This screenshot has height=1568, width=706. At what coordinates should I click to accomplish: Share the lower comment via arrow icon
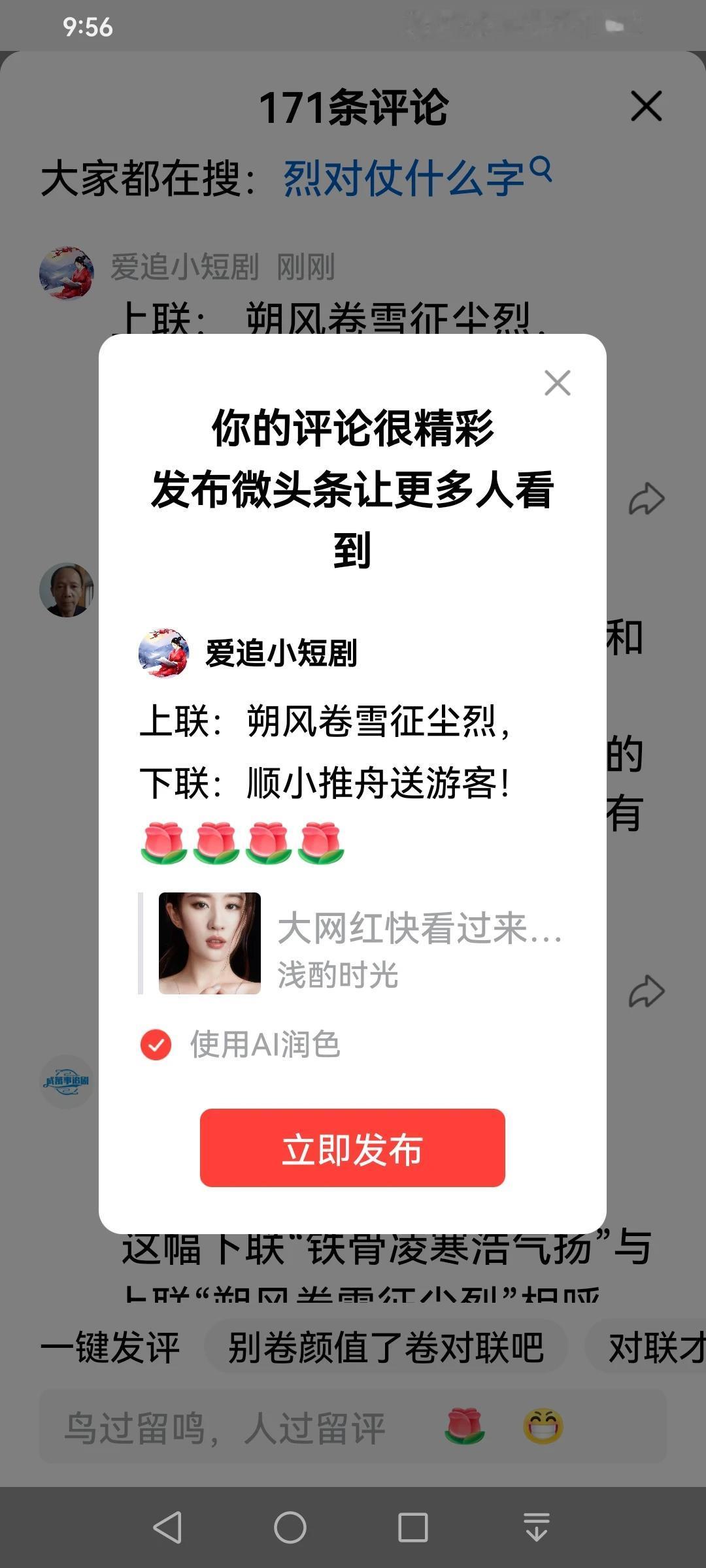coord(648,990)
